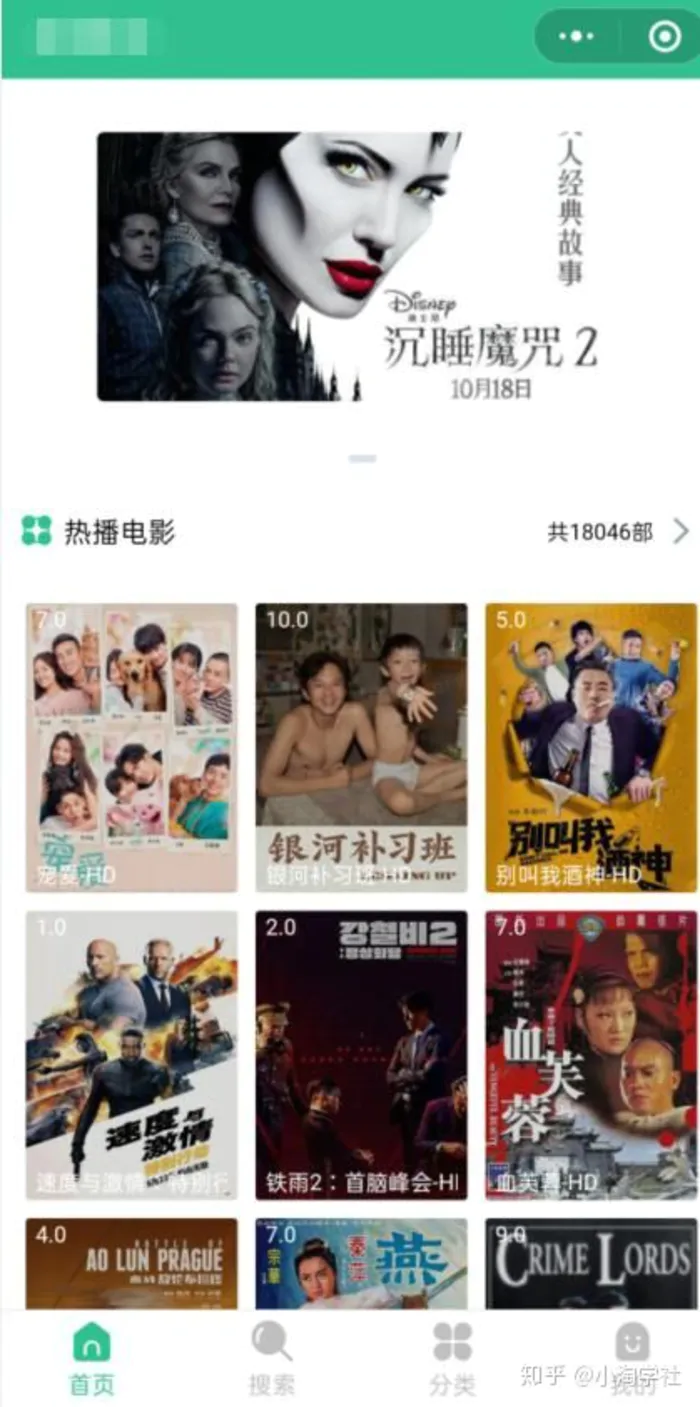
Task: Switch to the 搜索 tab
Action: 272,1358
